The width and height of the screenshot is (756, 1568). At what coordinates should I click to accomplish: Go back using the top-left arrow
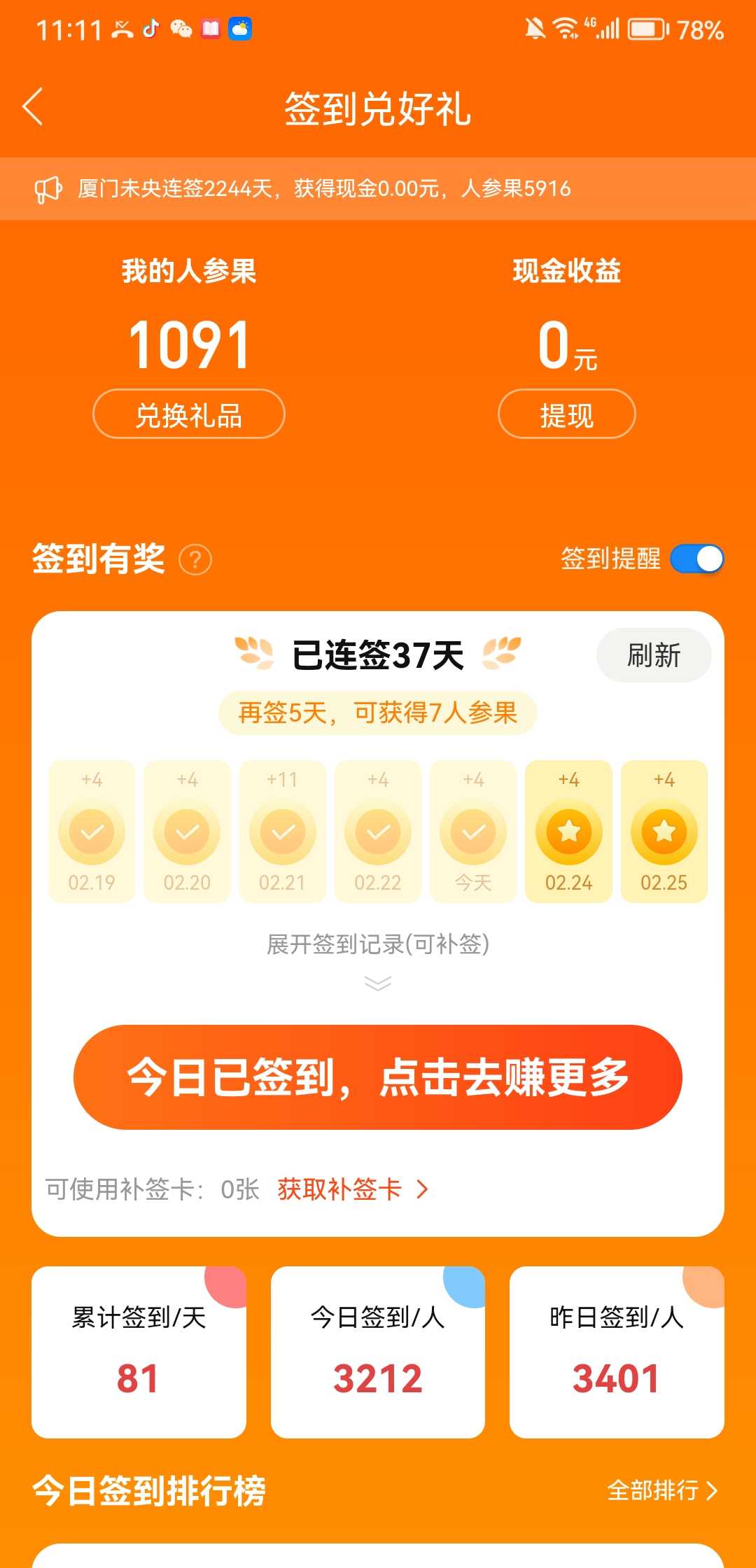(33, 107)
